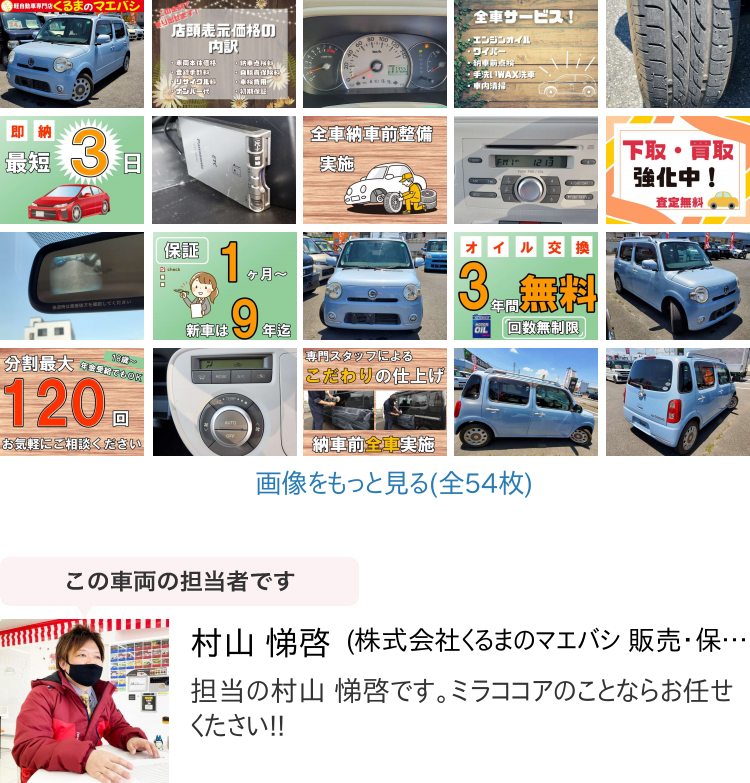View the speedometer dashboard photo

(x=375, y=54)
